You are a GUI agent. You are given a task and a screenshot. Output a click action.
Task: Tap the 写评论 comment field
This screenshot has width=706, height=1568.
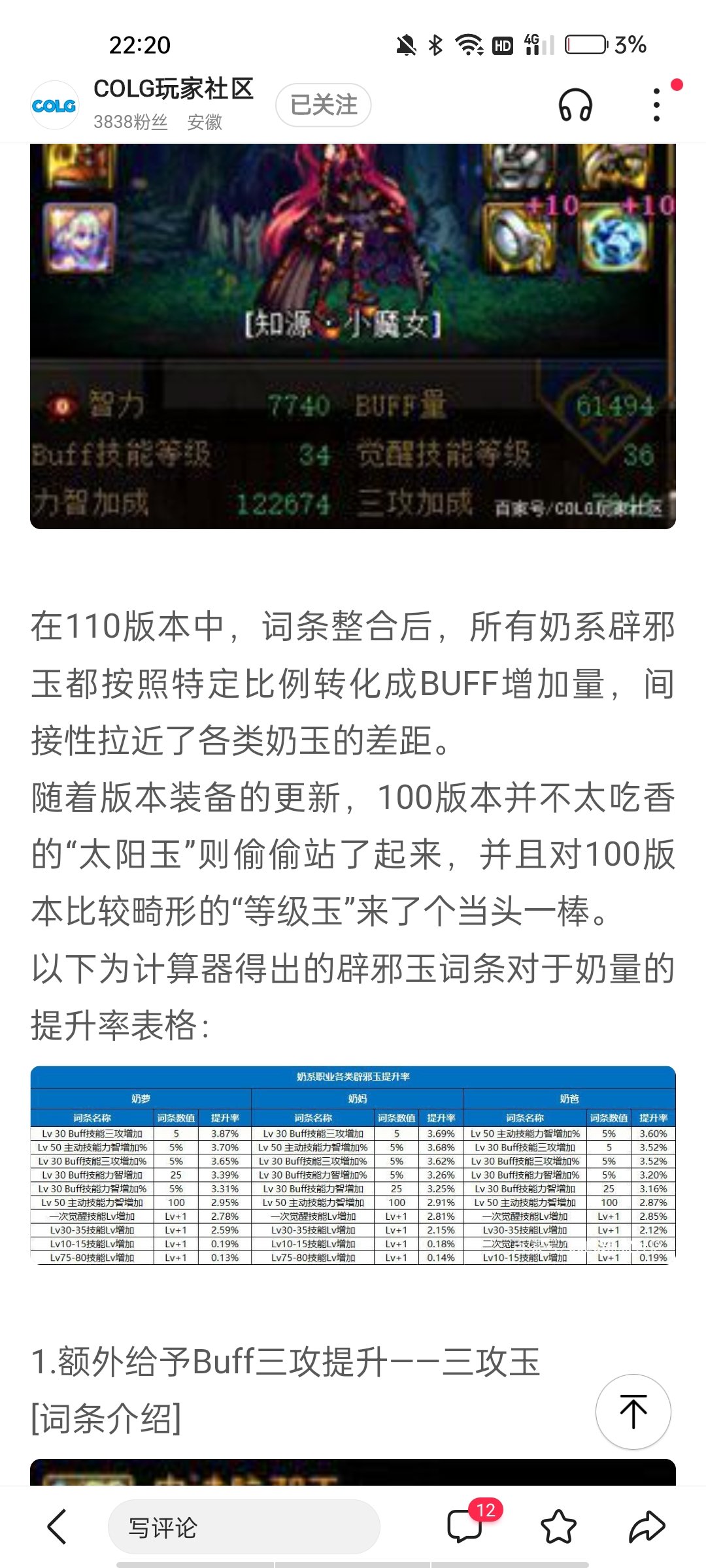(244, 1527)
